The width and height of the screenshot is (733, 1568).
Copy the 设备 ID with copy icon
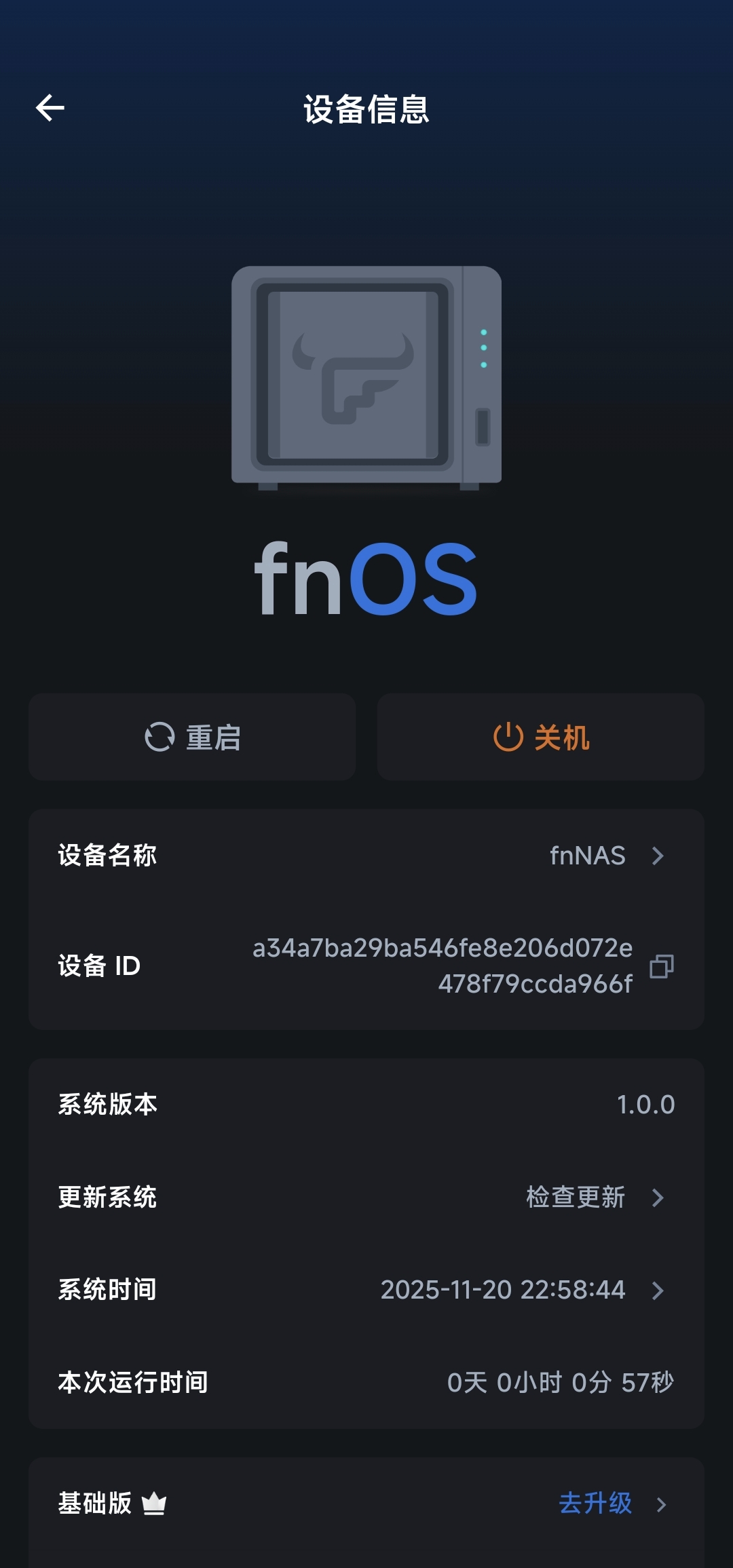[661, 966]
